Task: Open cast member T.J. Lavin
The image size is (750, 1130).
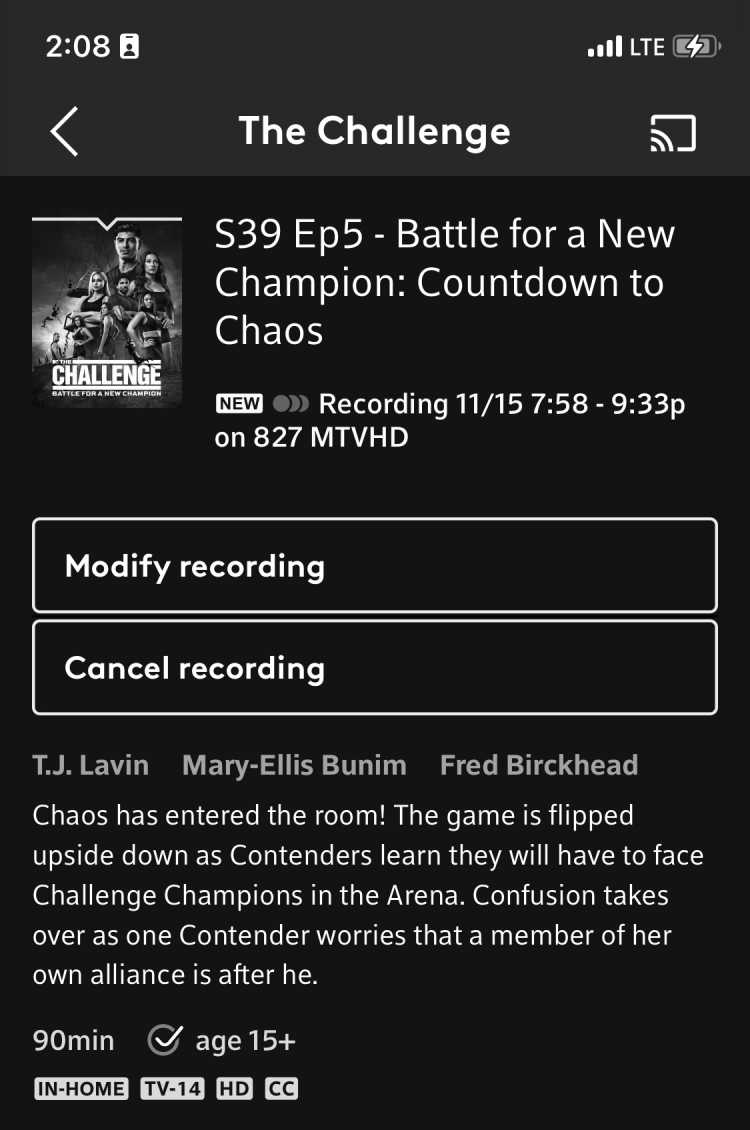Action: 90,765
